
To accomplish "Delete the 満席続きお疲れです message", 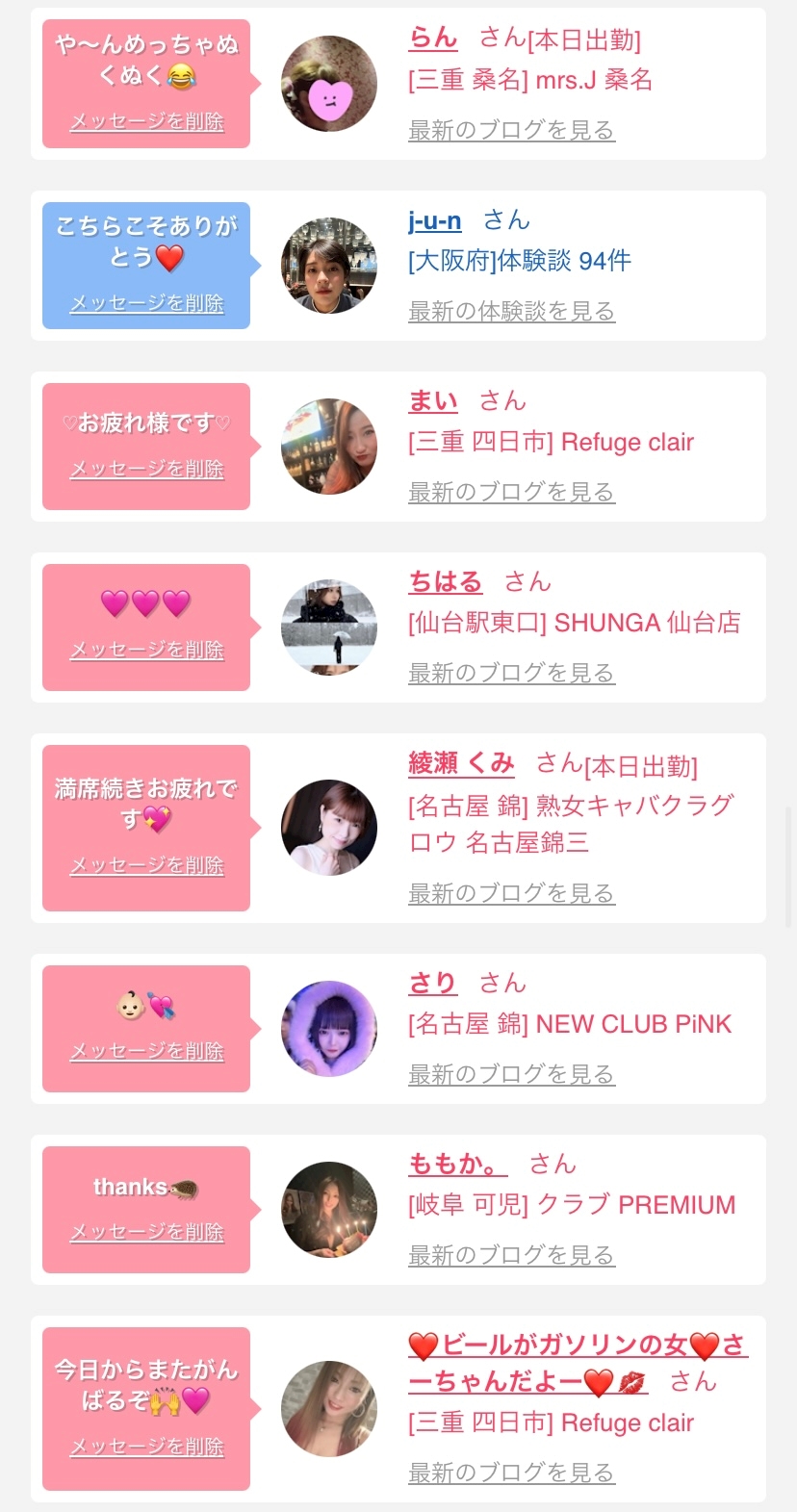I will 146,865.
